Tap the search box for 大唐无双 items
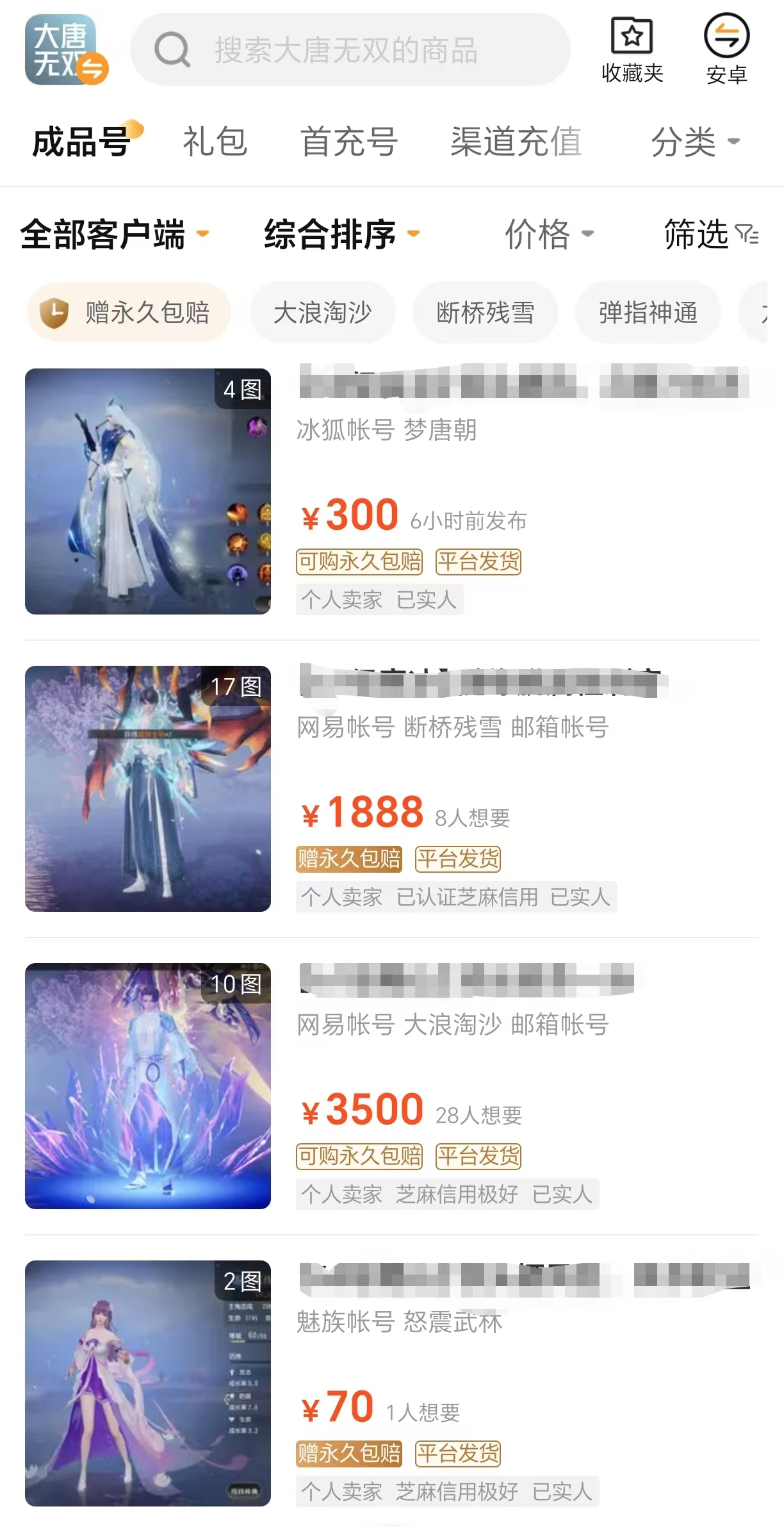Screen dimensions: 784x1527 tap(349, 50)
